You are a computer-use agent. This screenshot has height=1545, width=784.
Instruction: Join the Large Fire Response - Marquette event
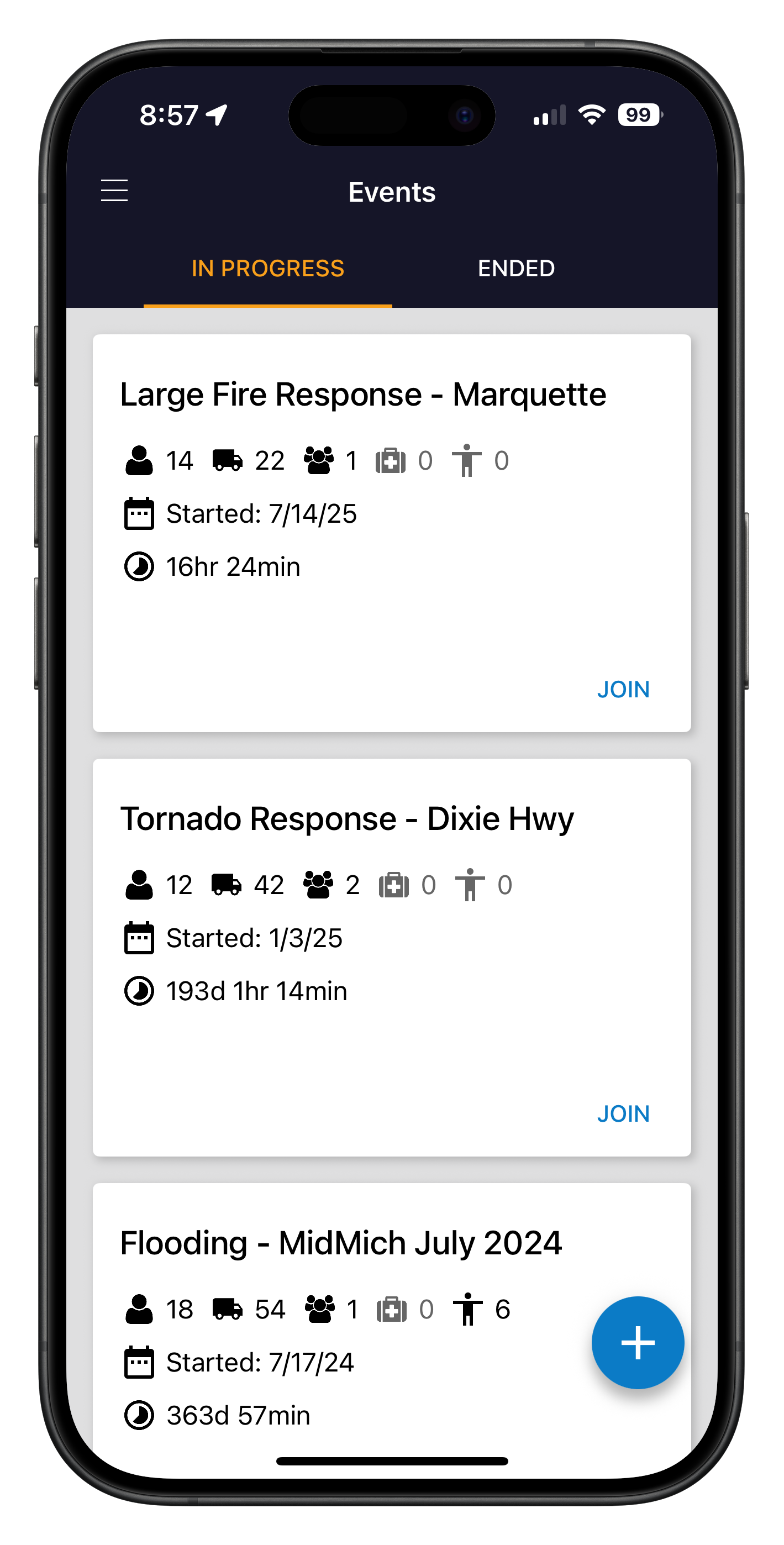623,689
